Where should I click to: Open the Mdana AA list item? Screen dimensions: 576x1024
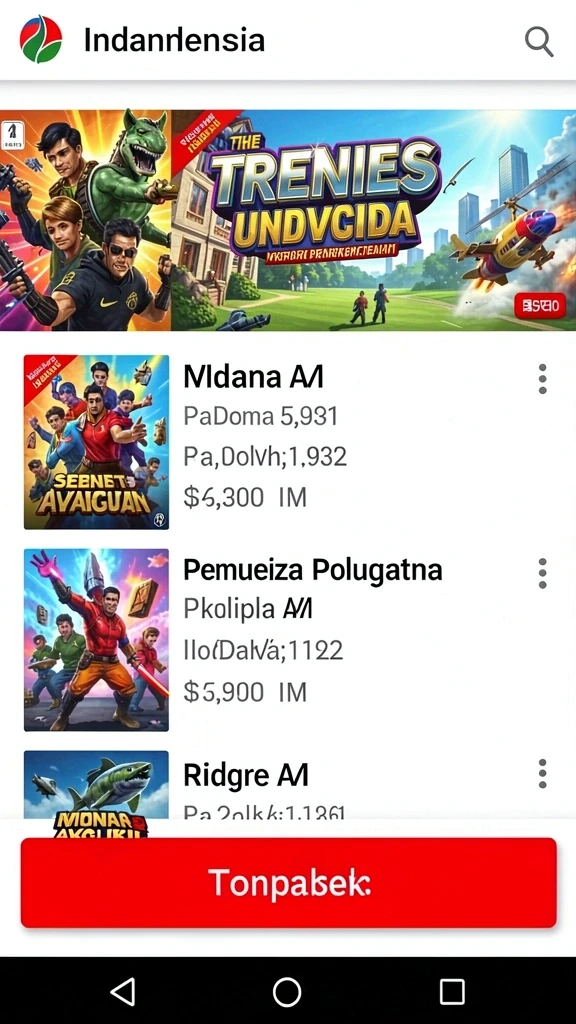288,441
